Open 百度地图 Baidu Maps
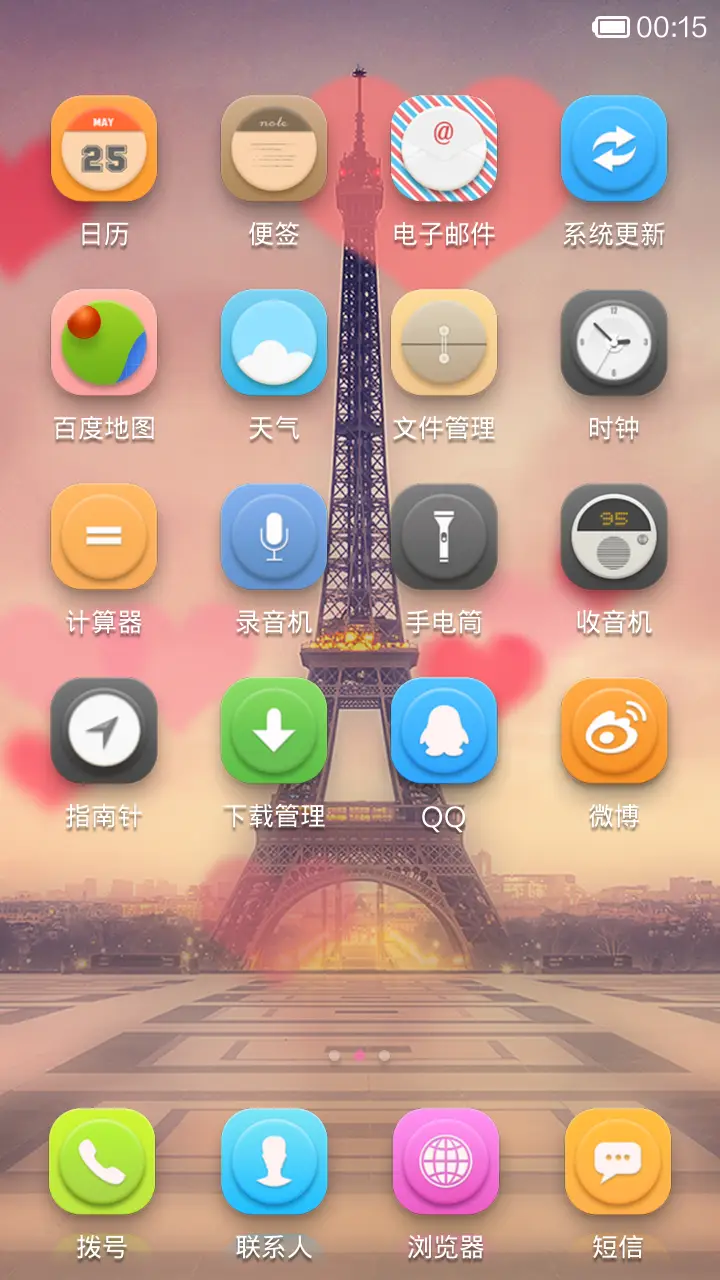The image size is (720, 1280). pyautogui.click(x=104, y=345)
